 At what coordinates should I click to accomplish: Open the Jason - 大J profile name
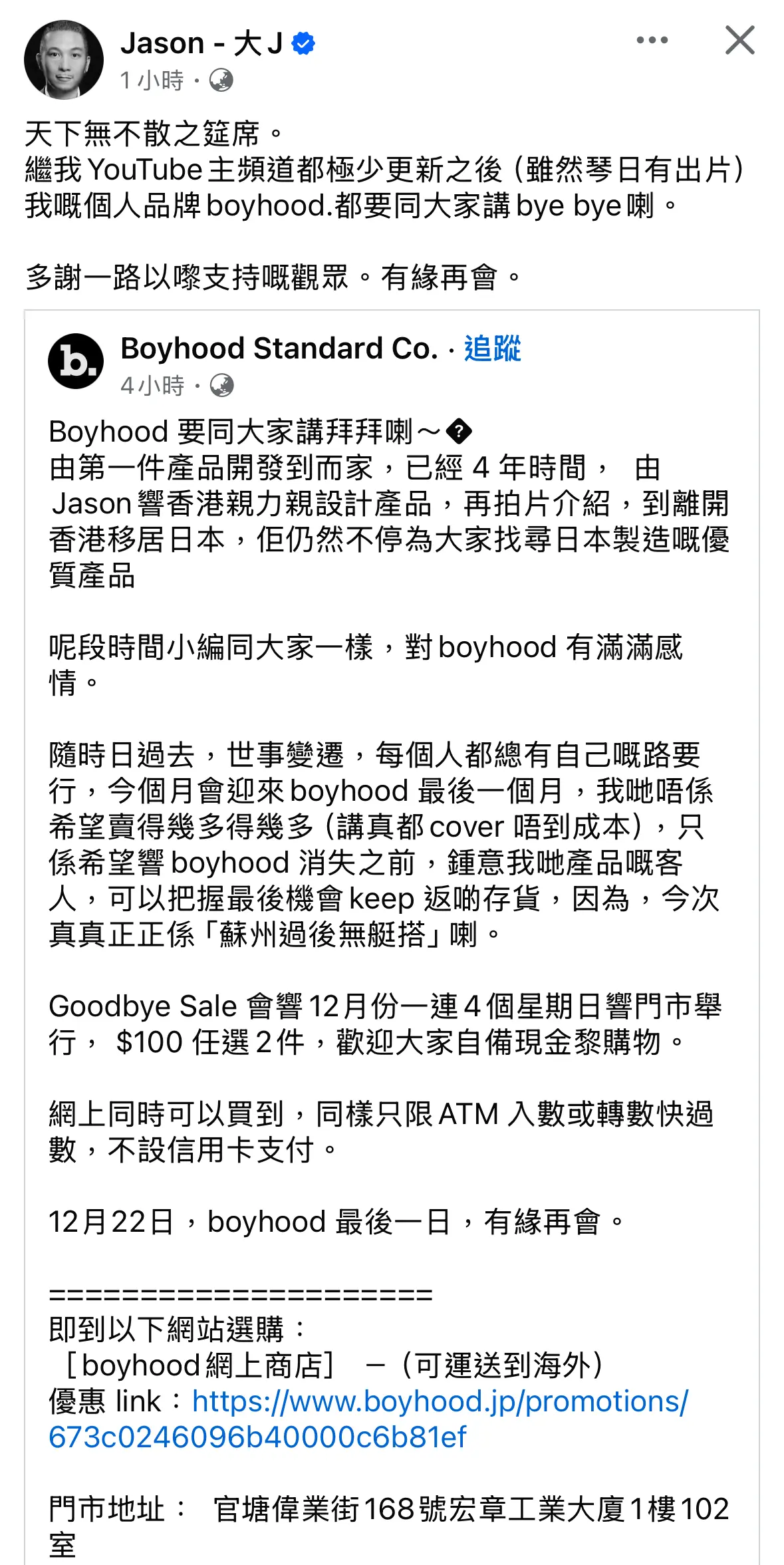(x=202, y=44)
